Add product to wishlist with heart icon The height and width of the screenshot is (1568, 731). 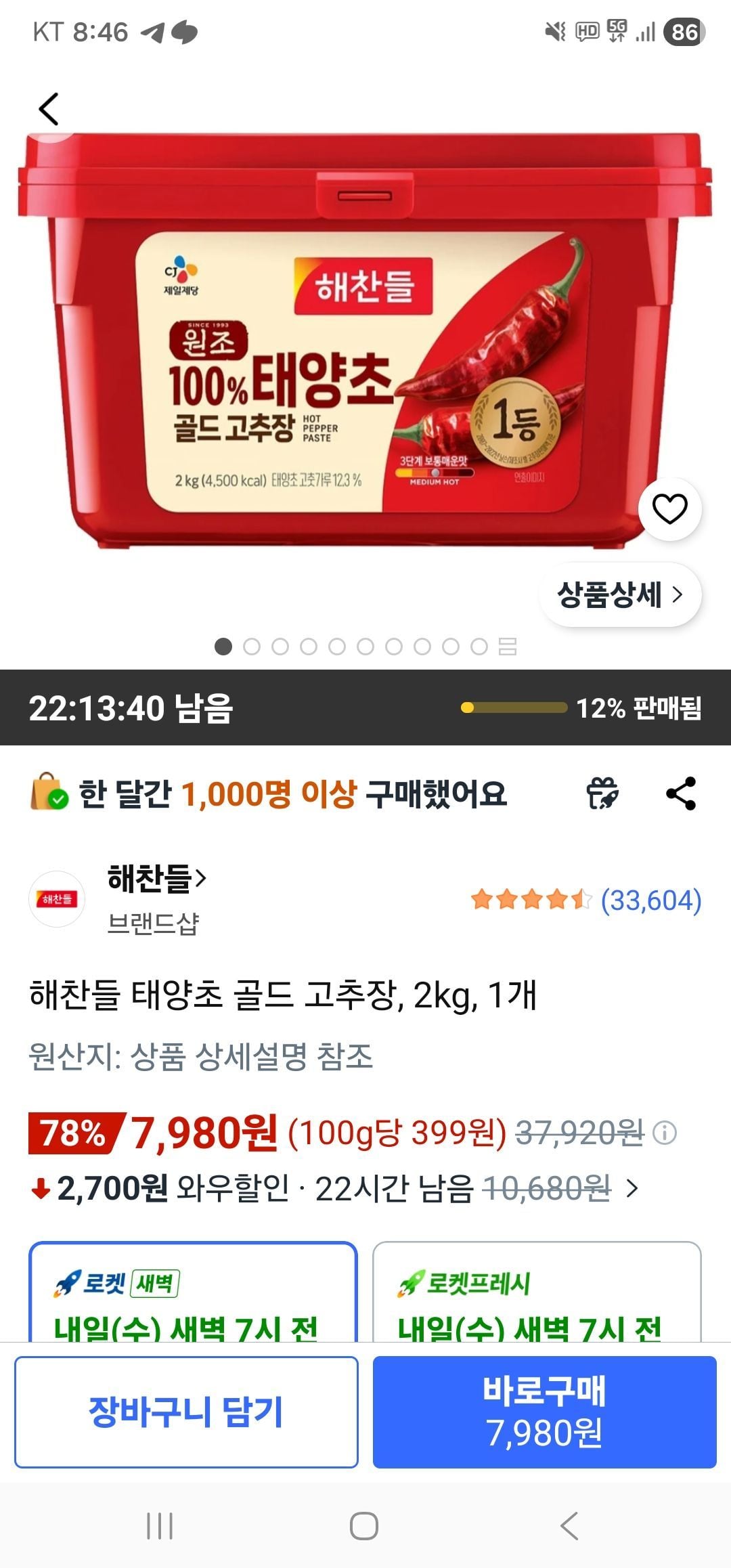click(669, 509)
